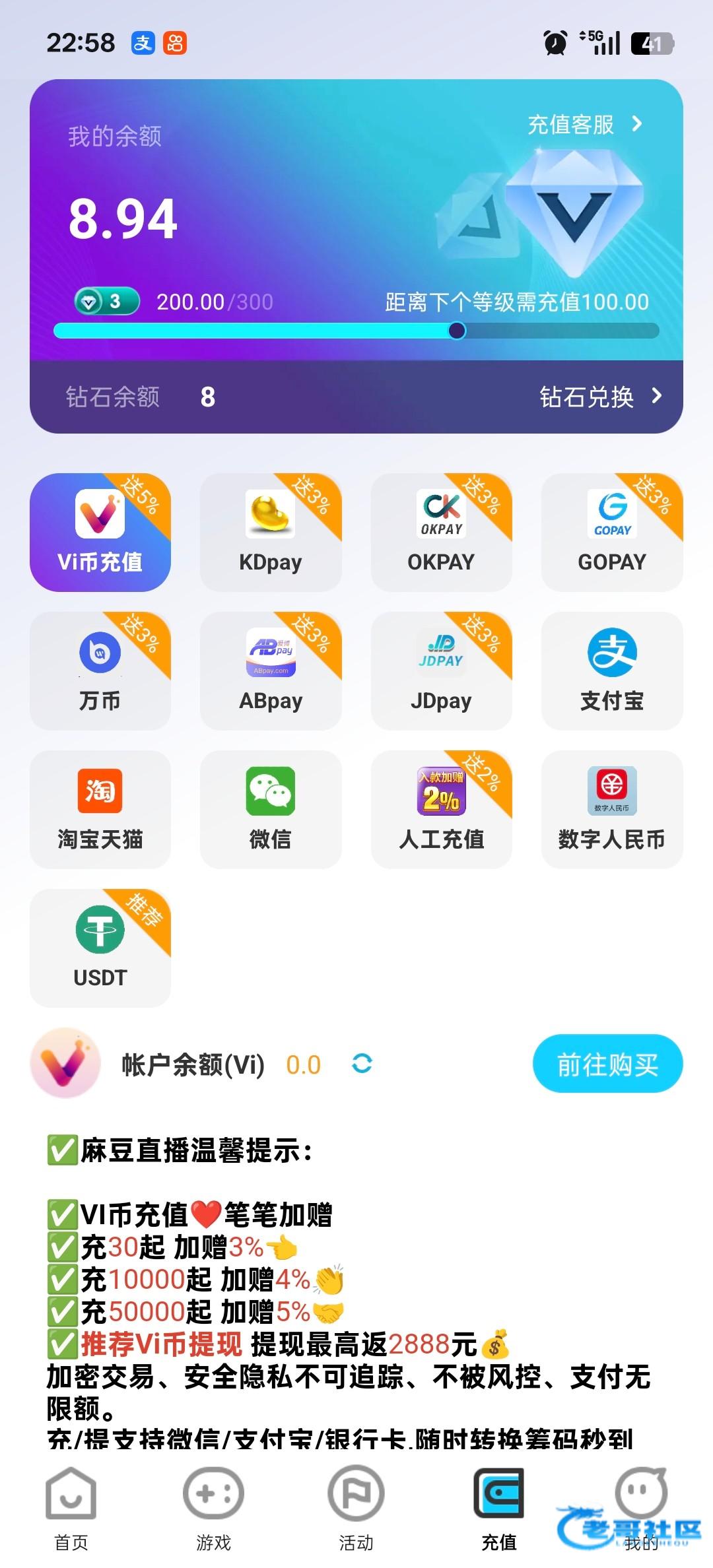Select JDpay payment option
This screenshot has width=713, height=1568.
(441, 670)
